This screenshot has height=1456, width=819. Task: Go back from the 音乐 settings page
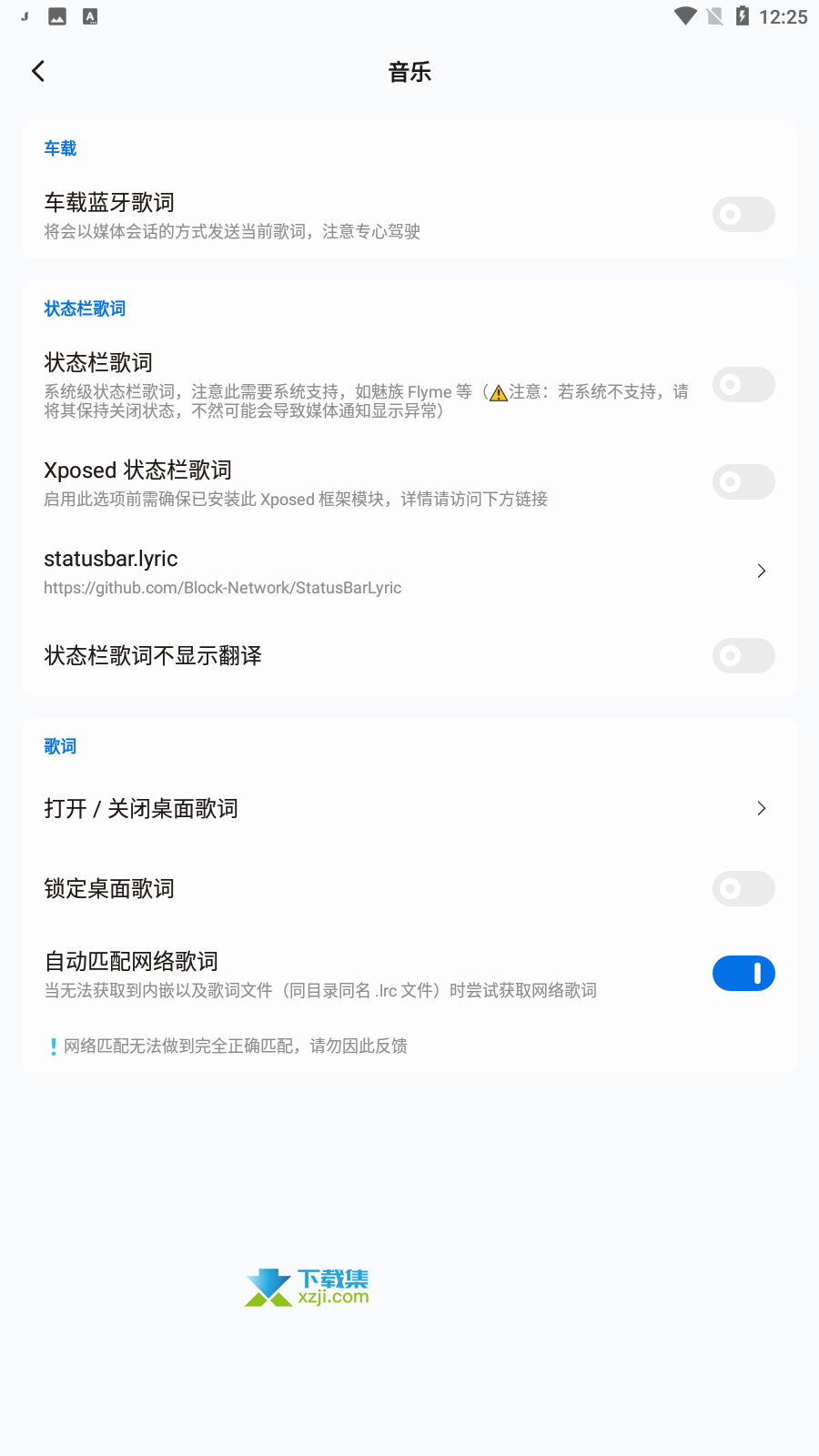(x=38, y=71)
